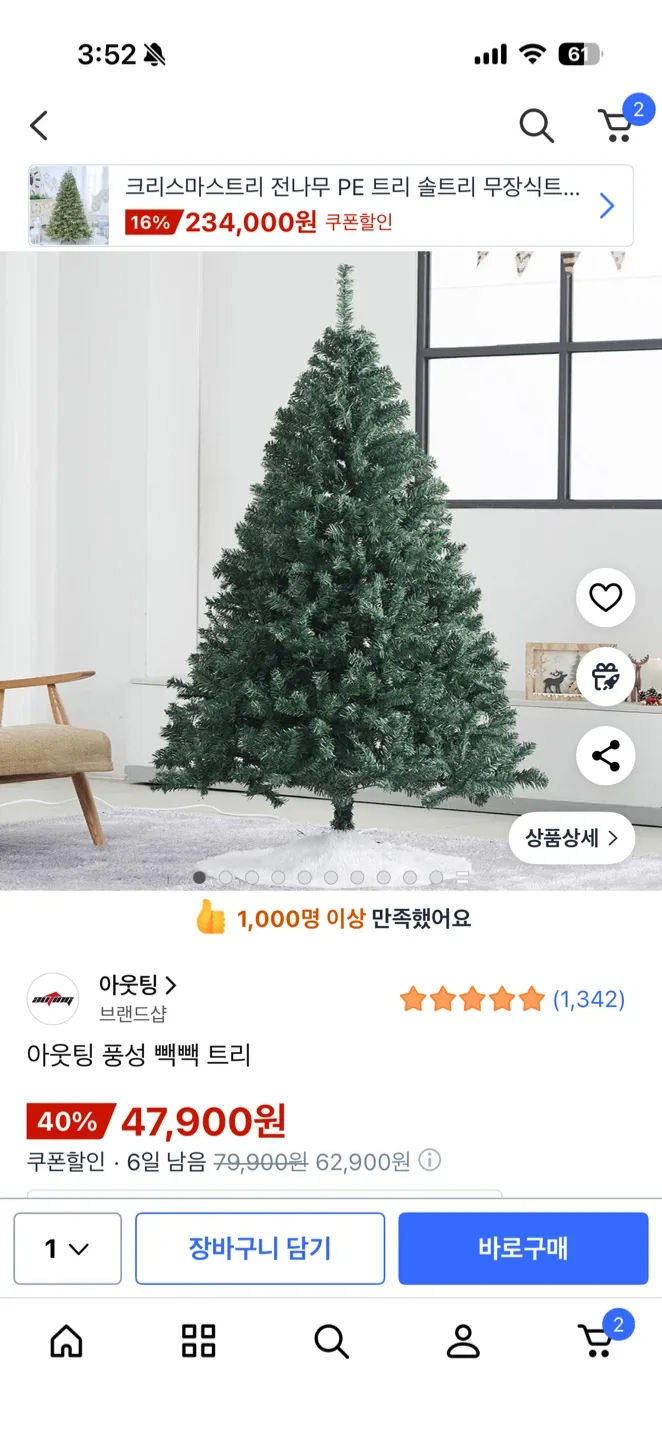Switch to the bottom search tab

[x=331, y=1341]
